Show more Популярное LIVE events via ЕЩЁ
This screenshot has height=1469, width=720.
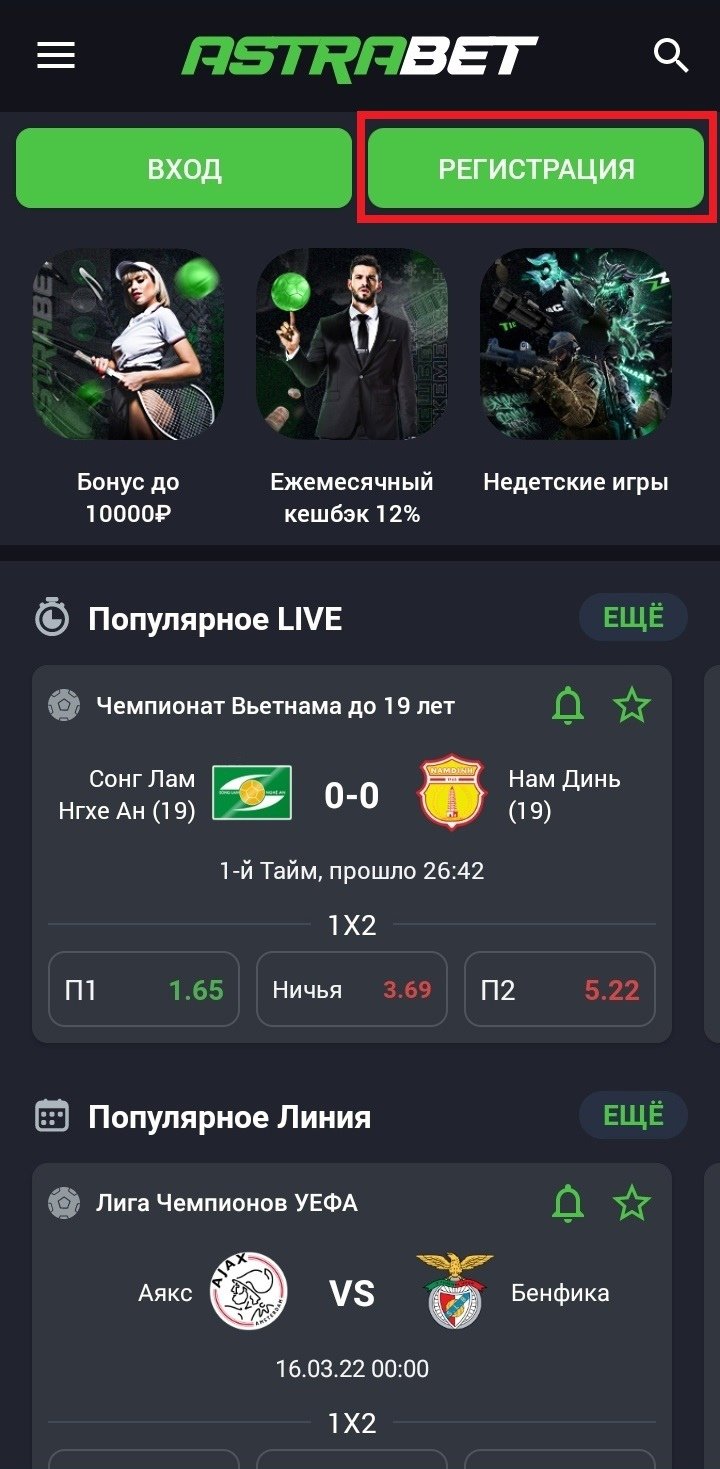click(x=633, y=618)
